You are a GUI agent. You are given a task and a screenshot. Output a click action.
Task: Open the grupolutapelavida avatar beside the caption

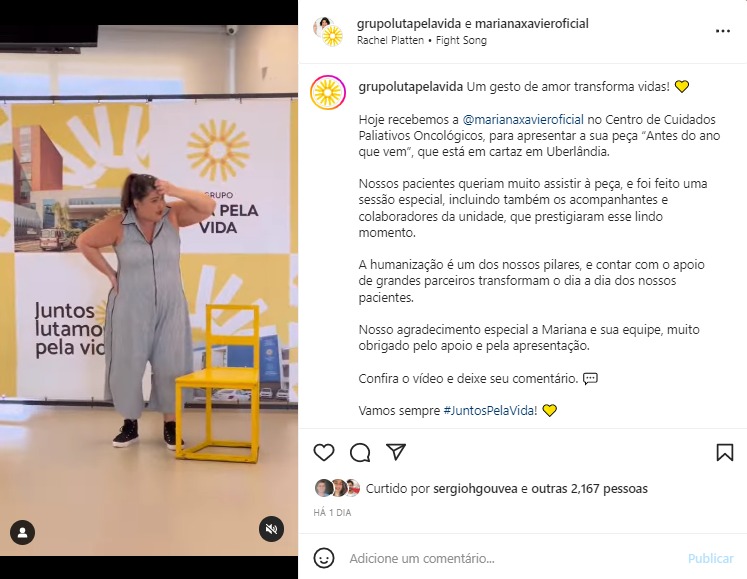click(327, 92)
